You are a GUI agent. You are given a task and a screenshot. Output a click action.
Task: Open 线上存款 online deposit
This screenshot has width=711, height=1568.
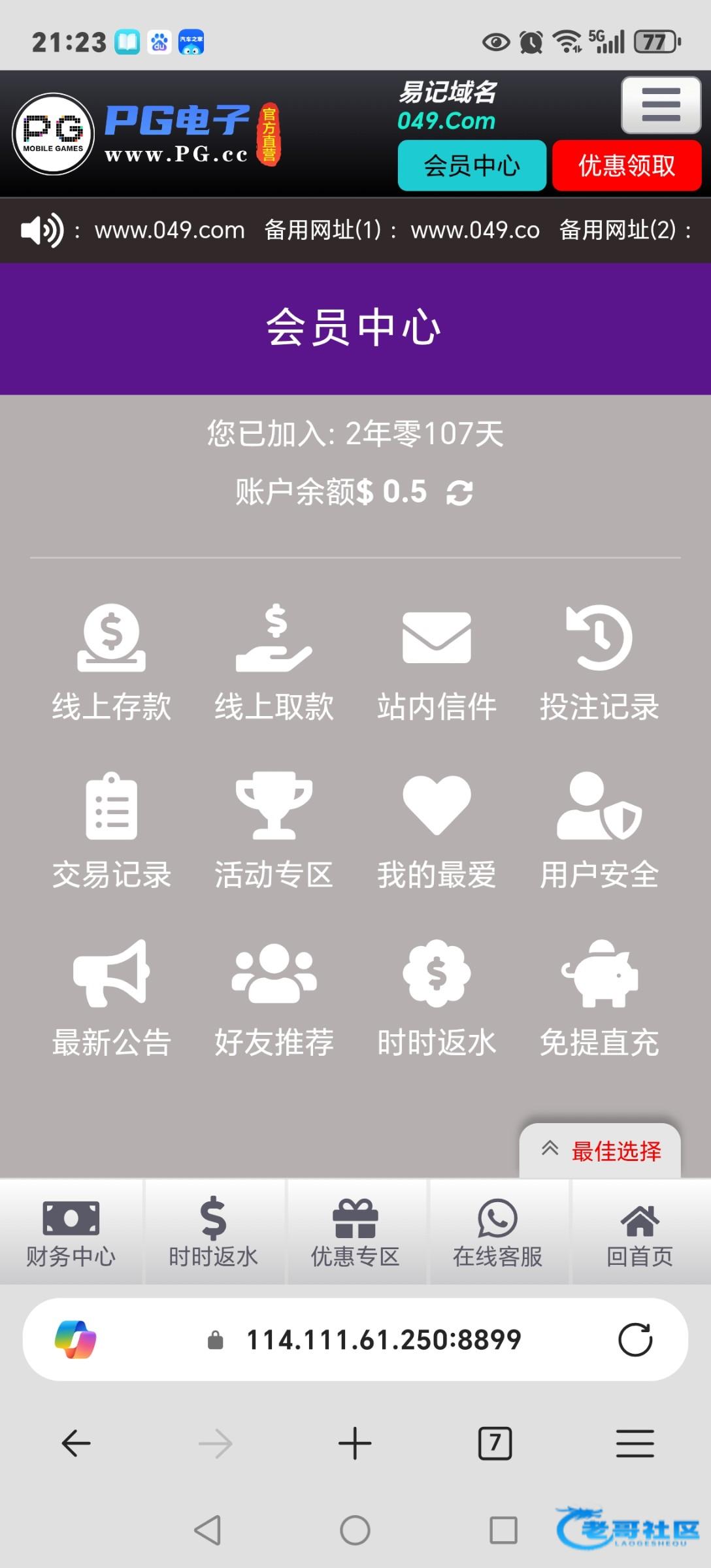tap(112, 662)
